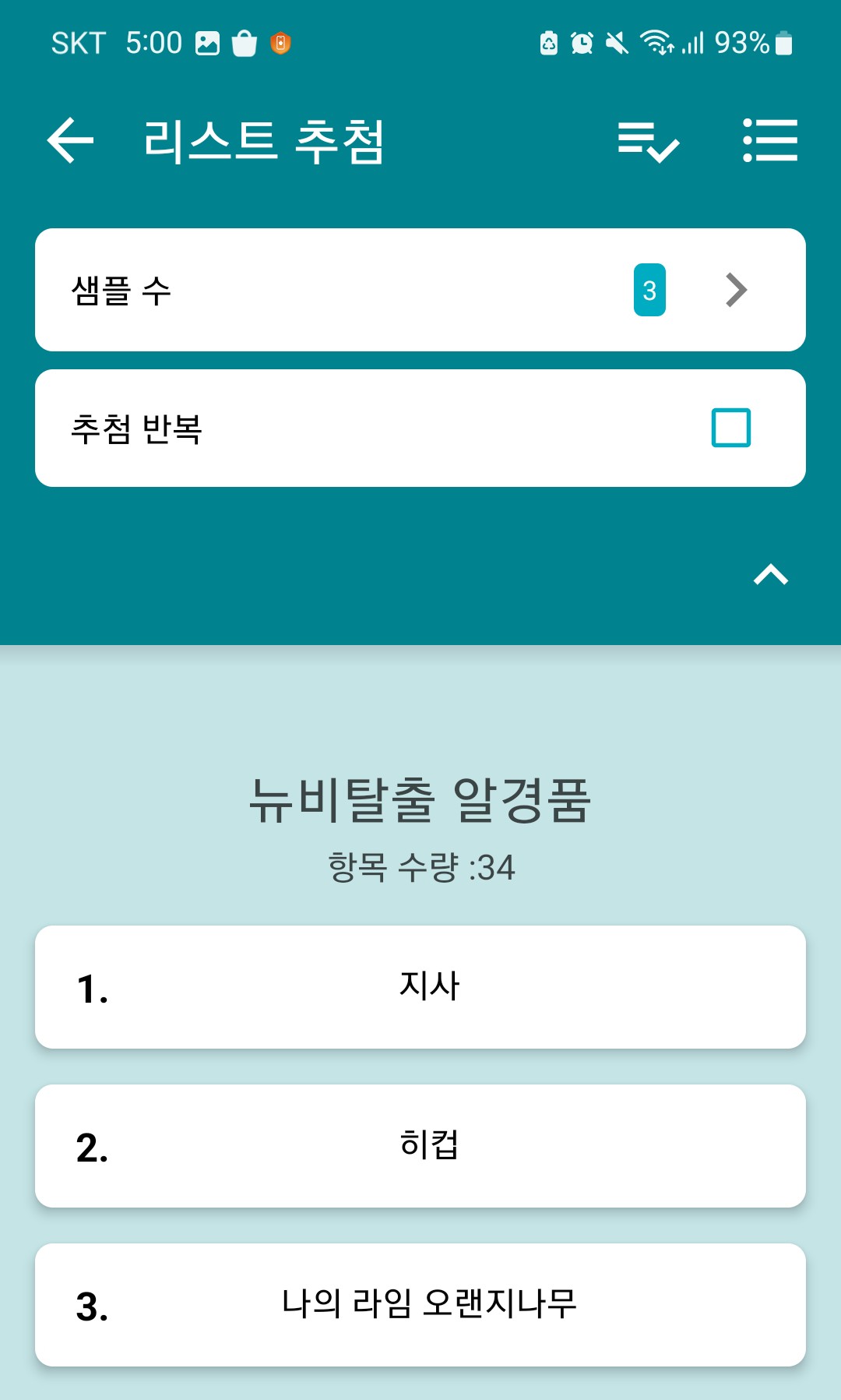Open the list menu icon
The width and height of the screenshot is (841, 1400).
pyautogui.click(x=769, y=140)
